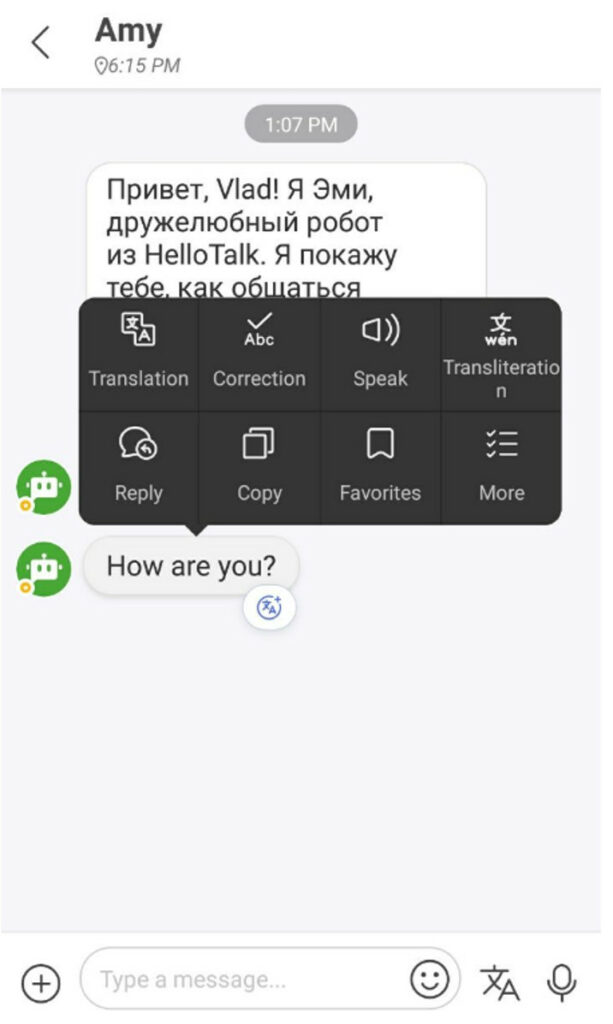The height and width of the screenshot is (1024, 613).
Task: Open the plus attachment button
Action: coord(40,982)
